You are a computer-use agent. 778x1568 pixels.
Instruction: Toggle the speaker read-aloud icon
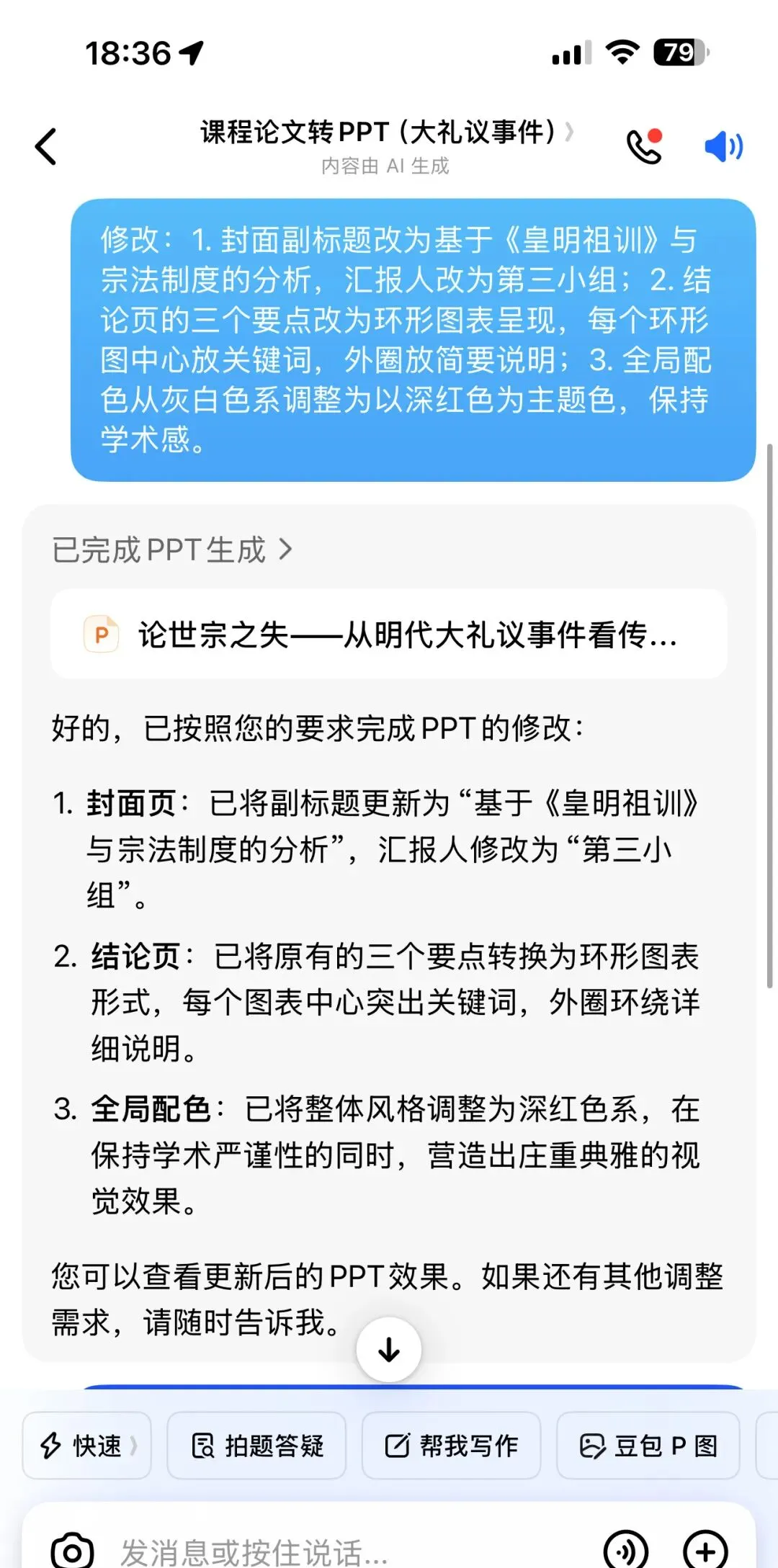point(724,146)
